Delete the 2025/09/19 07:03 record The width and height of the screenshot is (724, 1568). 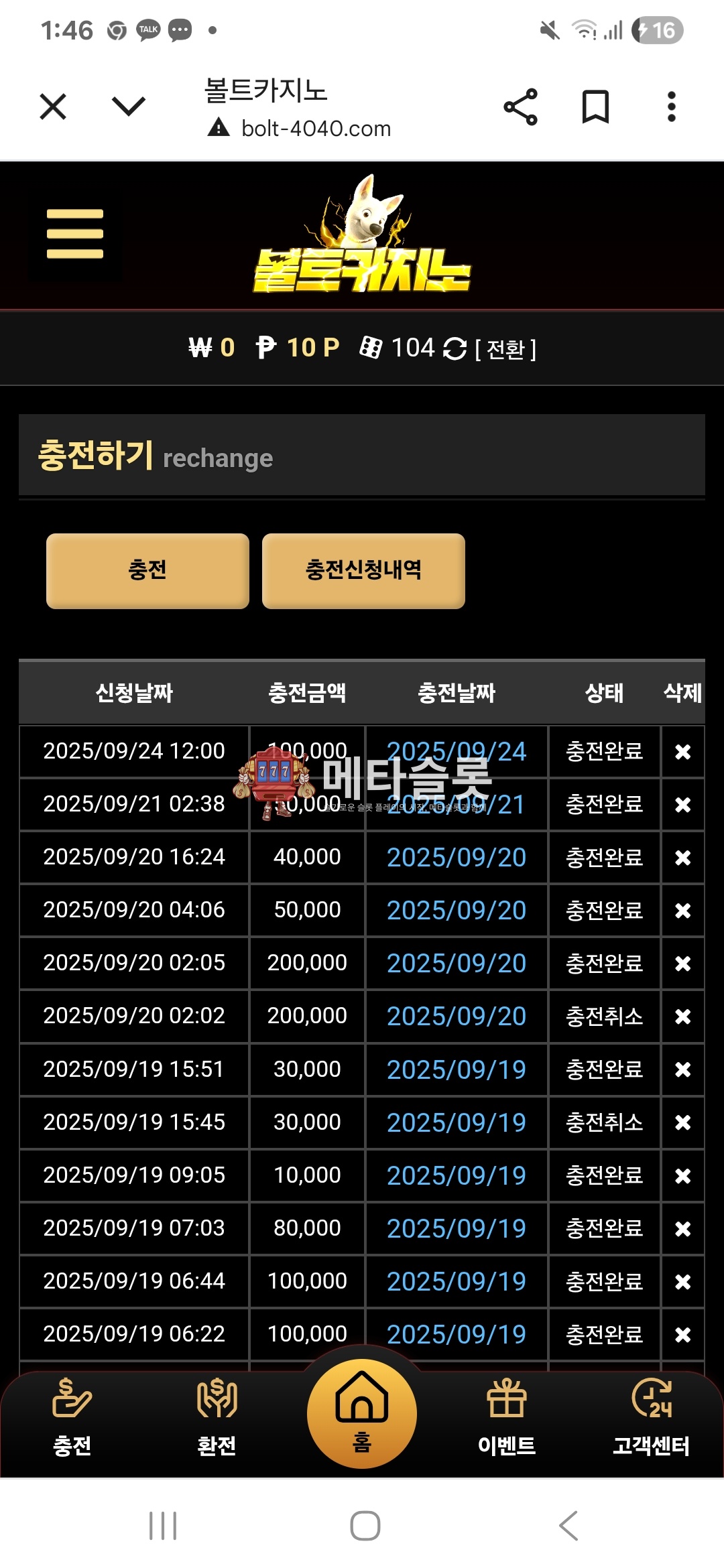point(682,1228)
